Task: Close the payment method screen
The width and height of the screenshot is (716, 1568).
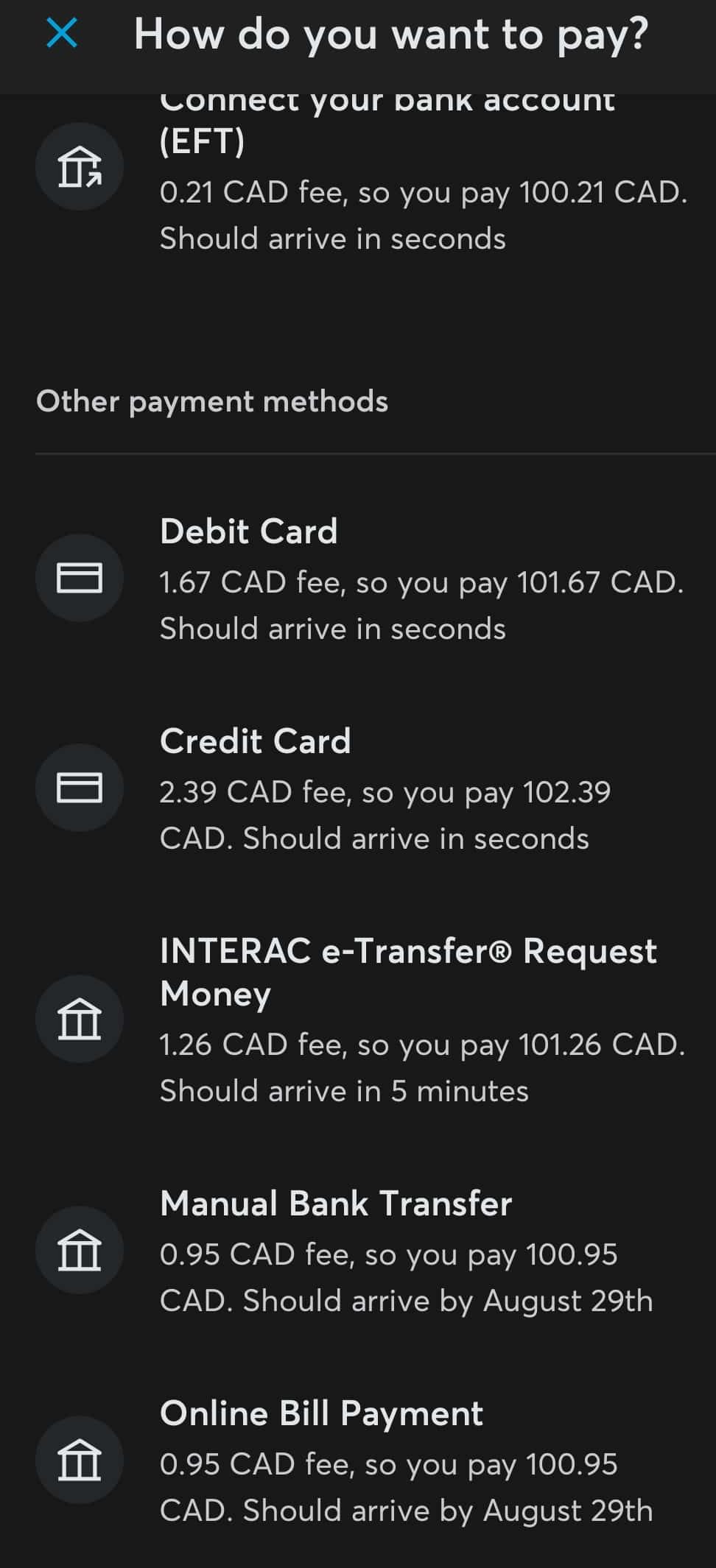Action: [62, 34]
